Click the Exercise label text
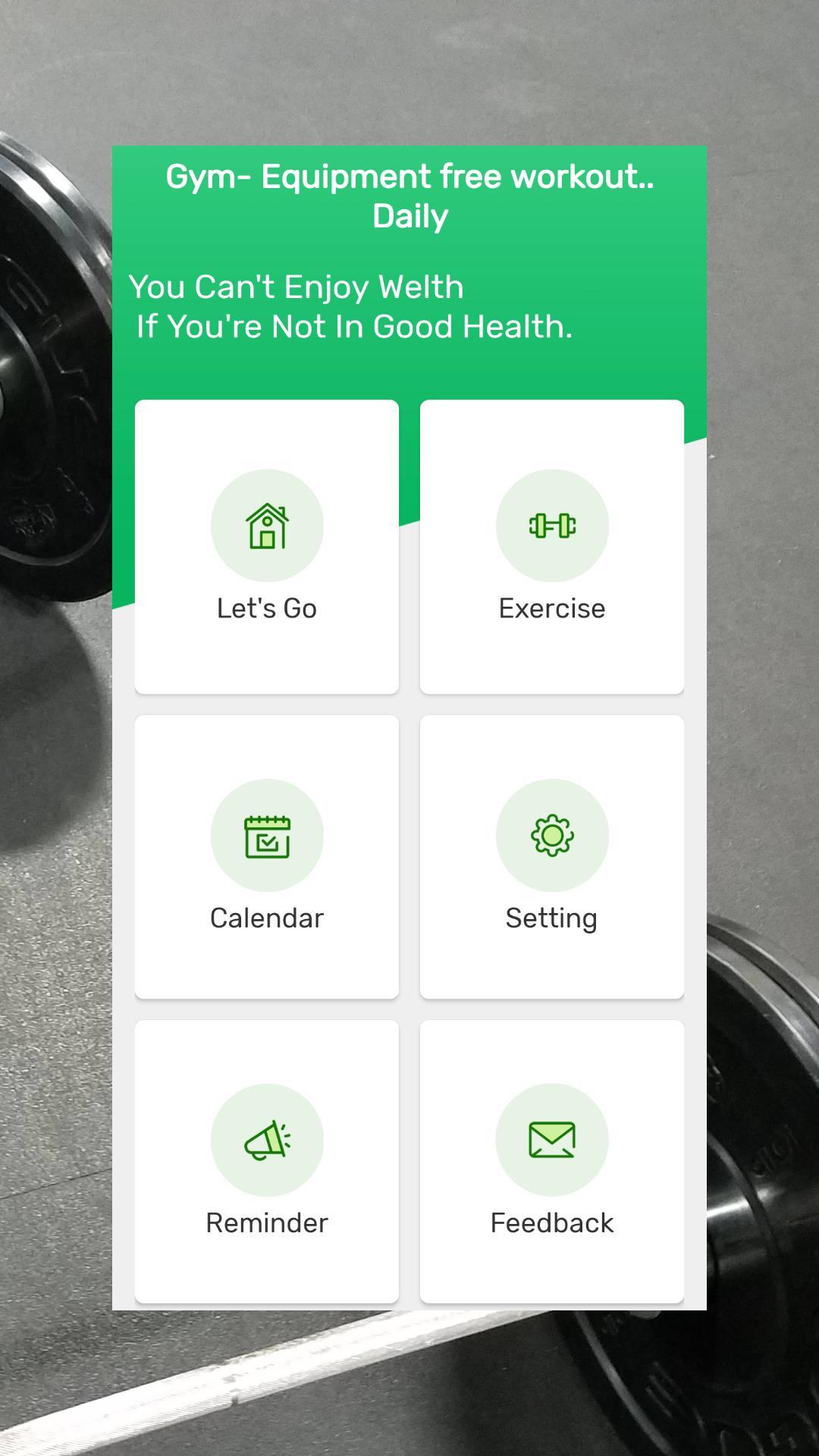 (x=552, y=607)
